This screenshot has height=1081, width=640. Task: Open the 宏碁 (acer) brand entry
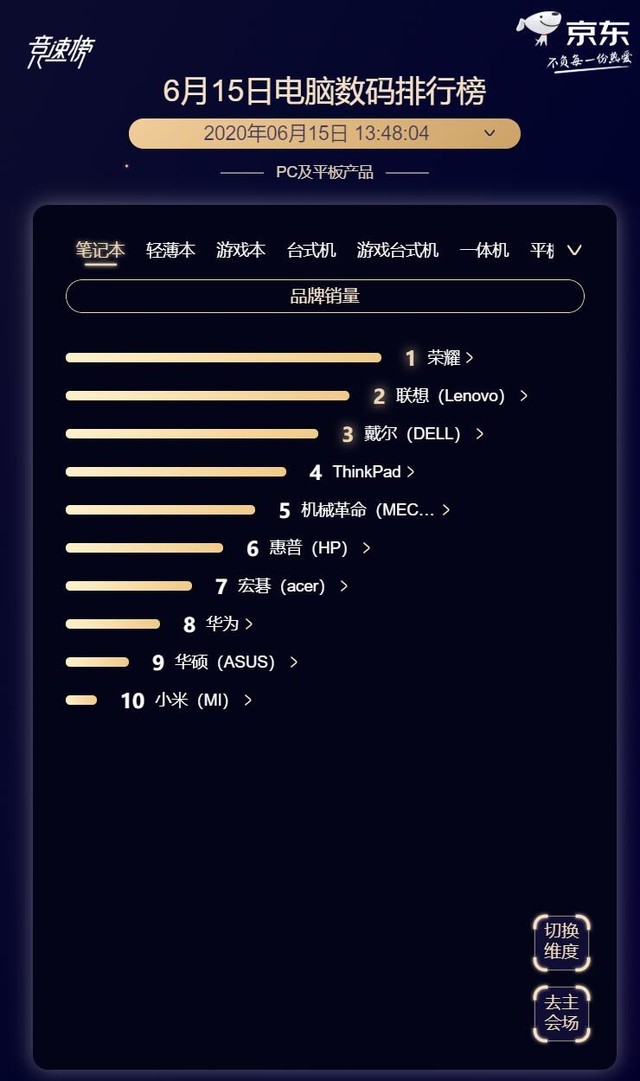(x=283, y=586)
